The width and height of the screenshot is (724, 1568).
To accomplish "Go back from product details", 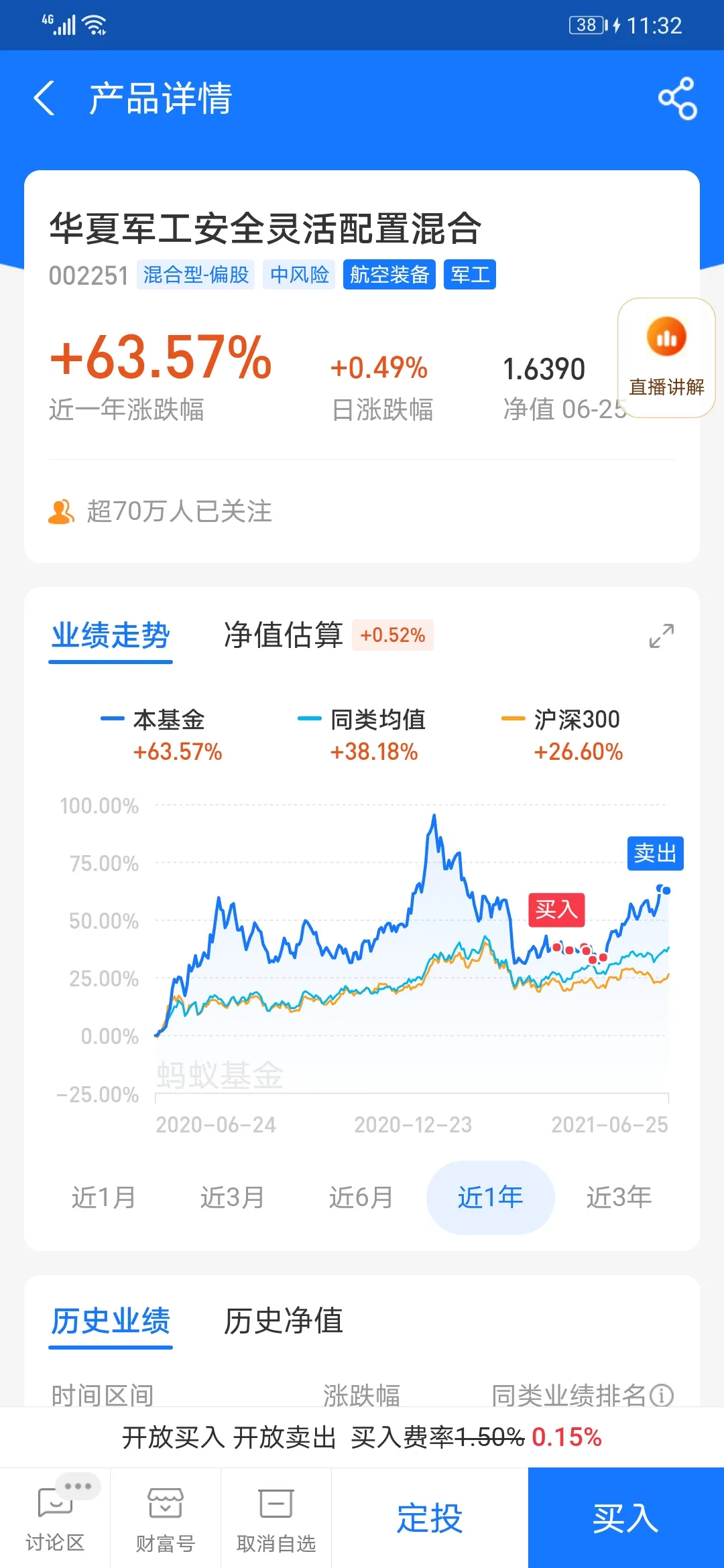I will 44,99.
